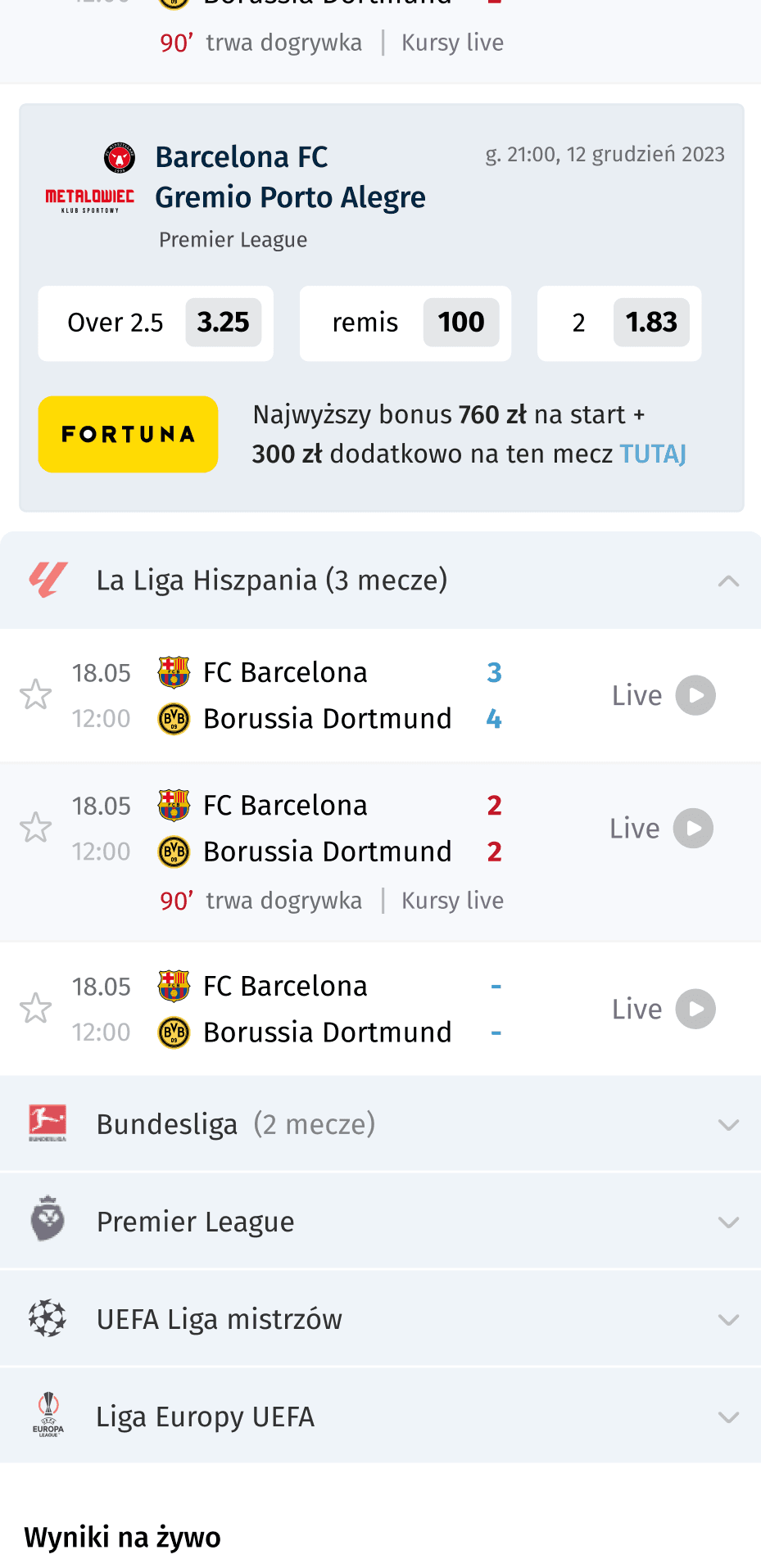The height and width of the screenshot is (1568, 761).
Task: Show UEFA Liga mistrzów matches
Action: 727,1319
